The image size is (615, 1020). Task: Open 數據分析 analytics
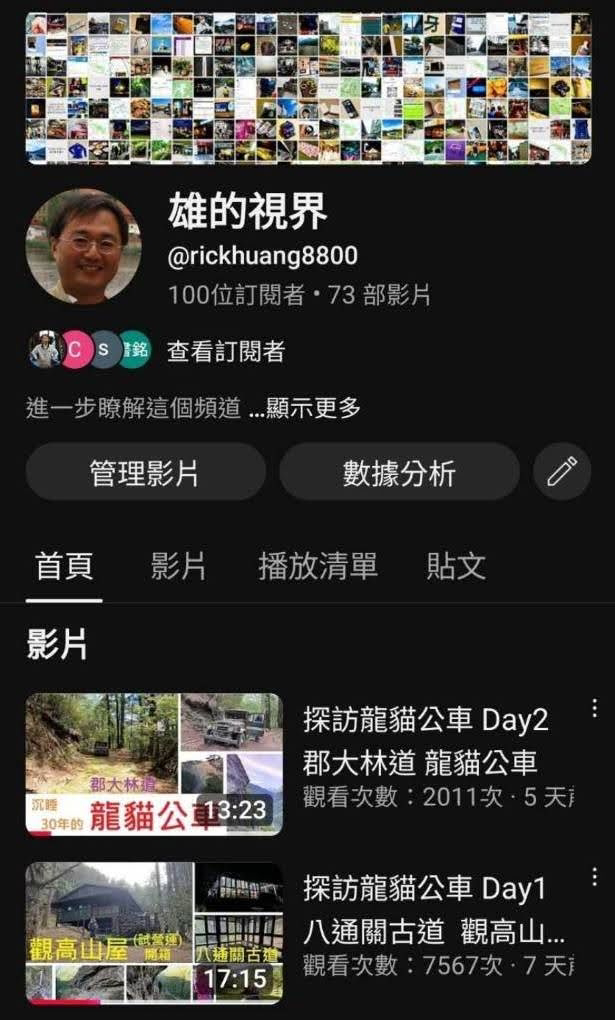coord(399,472)
